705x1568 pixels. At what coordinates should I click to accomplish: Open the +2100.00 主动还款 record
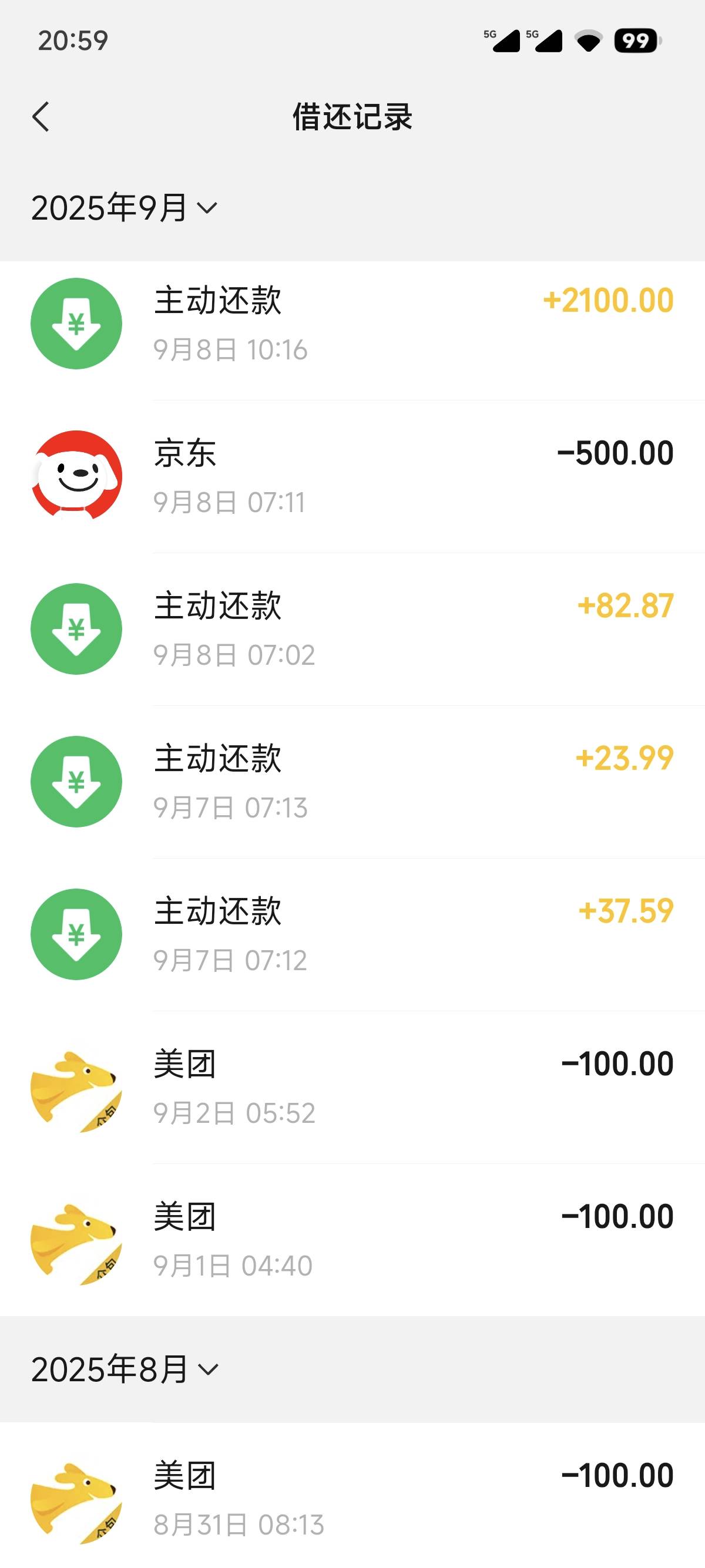click(x=352, y=324)
